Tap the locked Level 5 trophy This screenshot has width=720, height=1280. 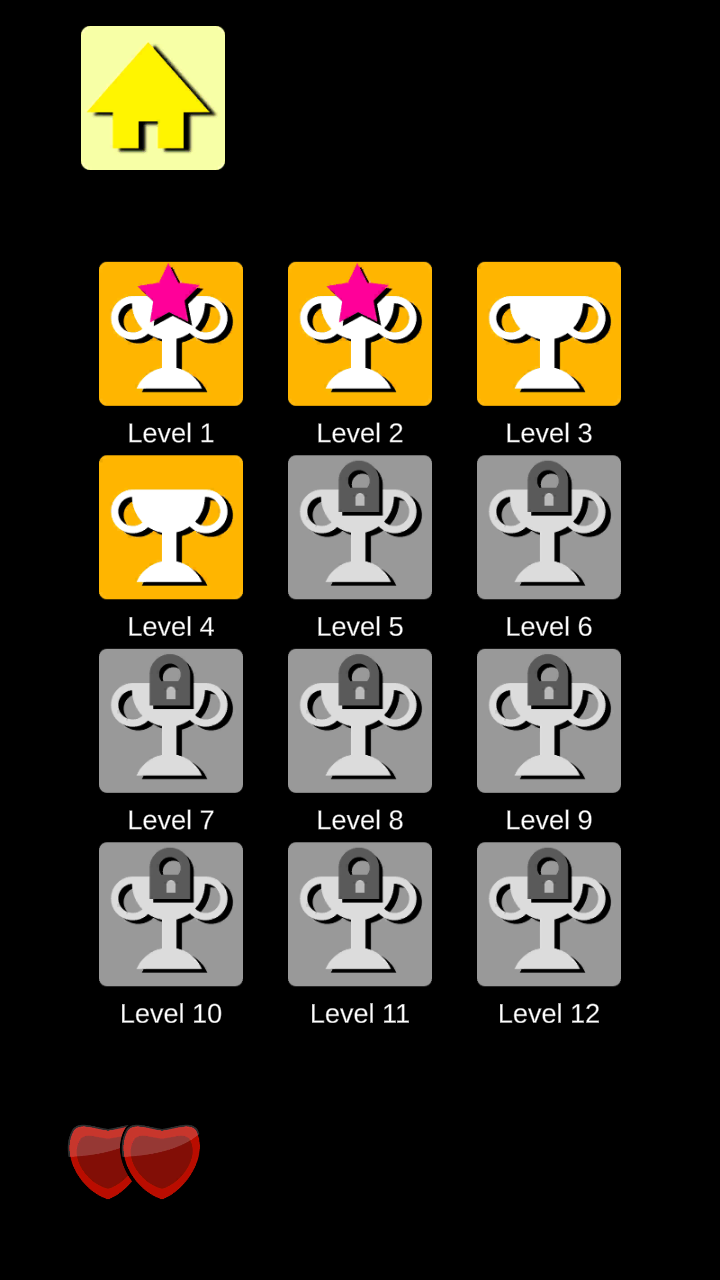coord(359,527)
